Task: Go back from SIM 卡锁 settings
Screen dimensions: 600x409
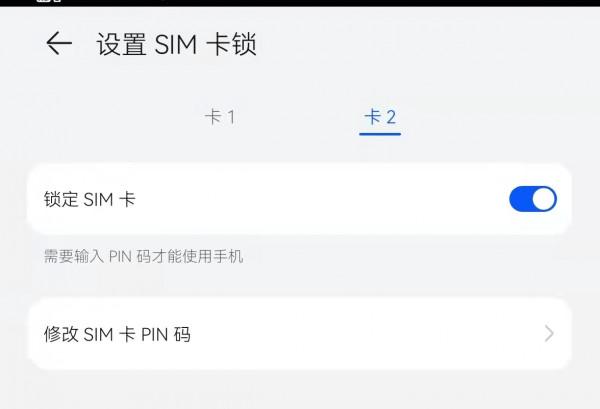Action: (x=59, y=44)
